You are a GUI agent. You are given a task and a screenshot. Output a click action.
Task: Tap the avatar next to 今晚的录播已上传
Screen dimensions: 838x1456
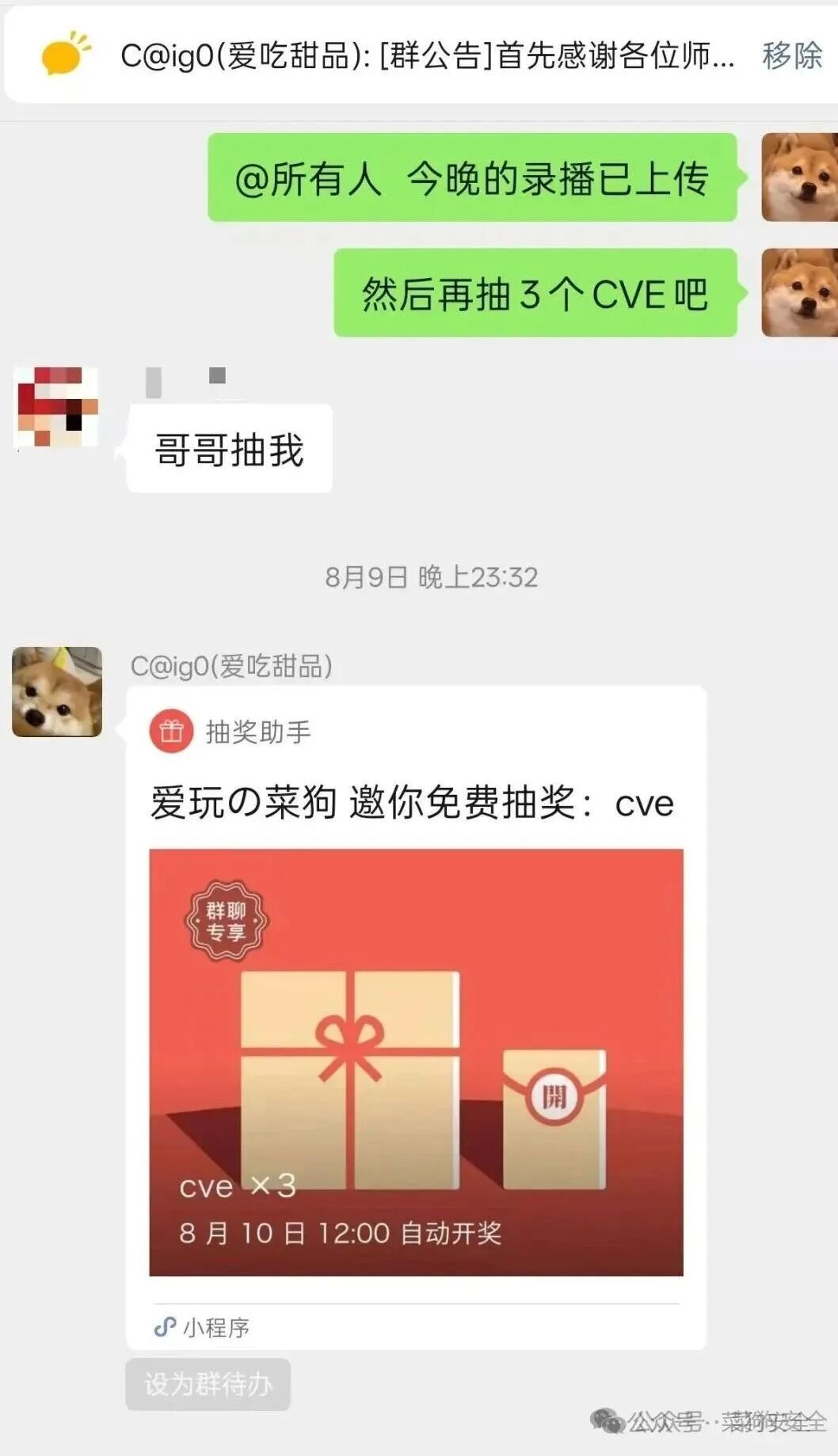(x=799, y=177)
